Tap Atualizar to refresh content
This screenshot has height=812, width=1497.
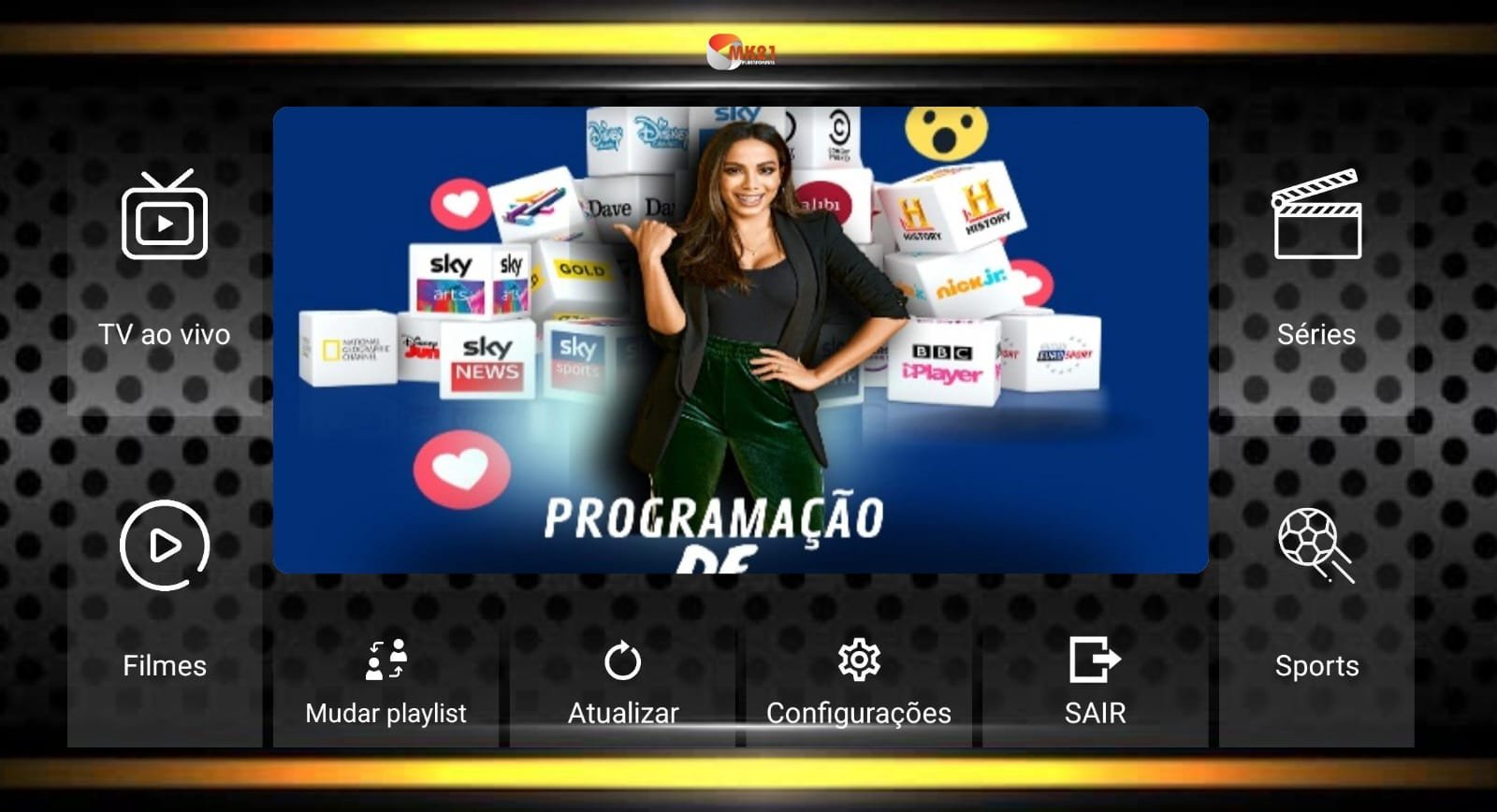[622, 685]
